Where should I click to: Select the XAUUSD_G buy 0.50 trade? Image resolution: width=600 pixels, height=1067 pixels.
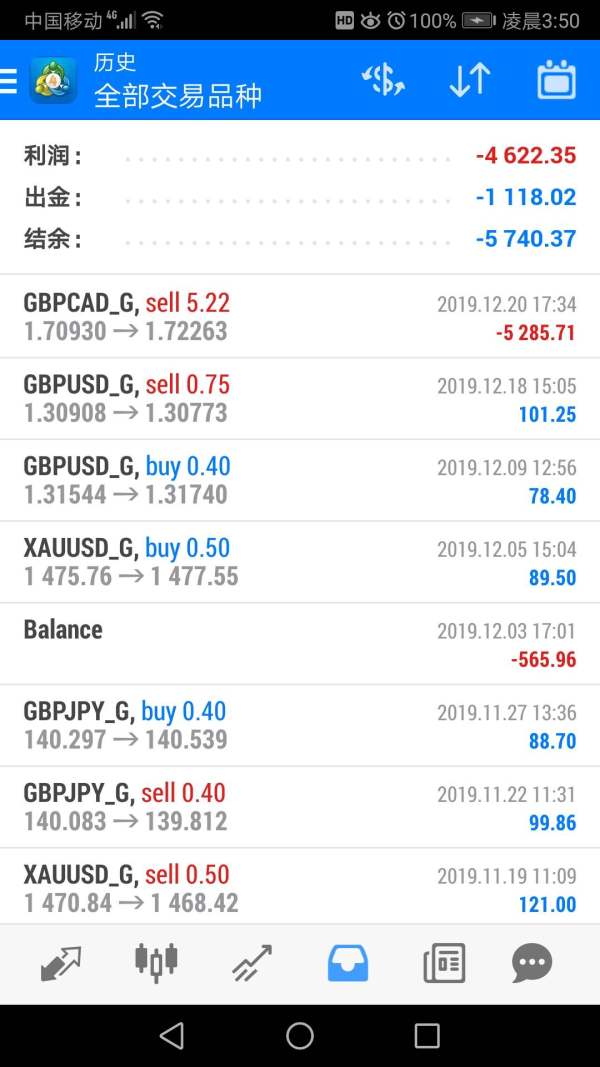[x=300, y=562]
